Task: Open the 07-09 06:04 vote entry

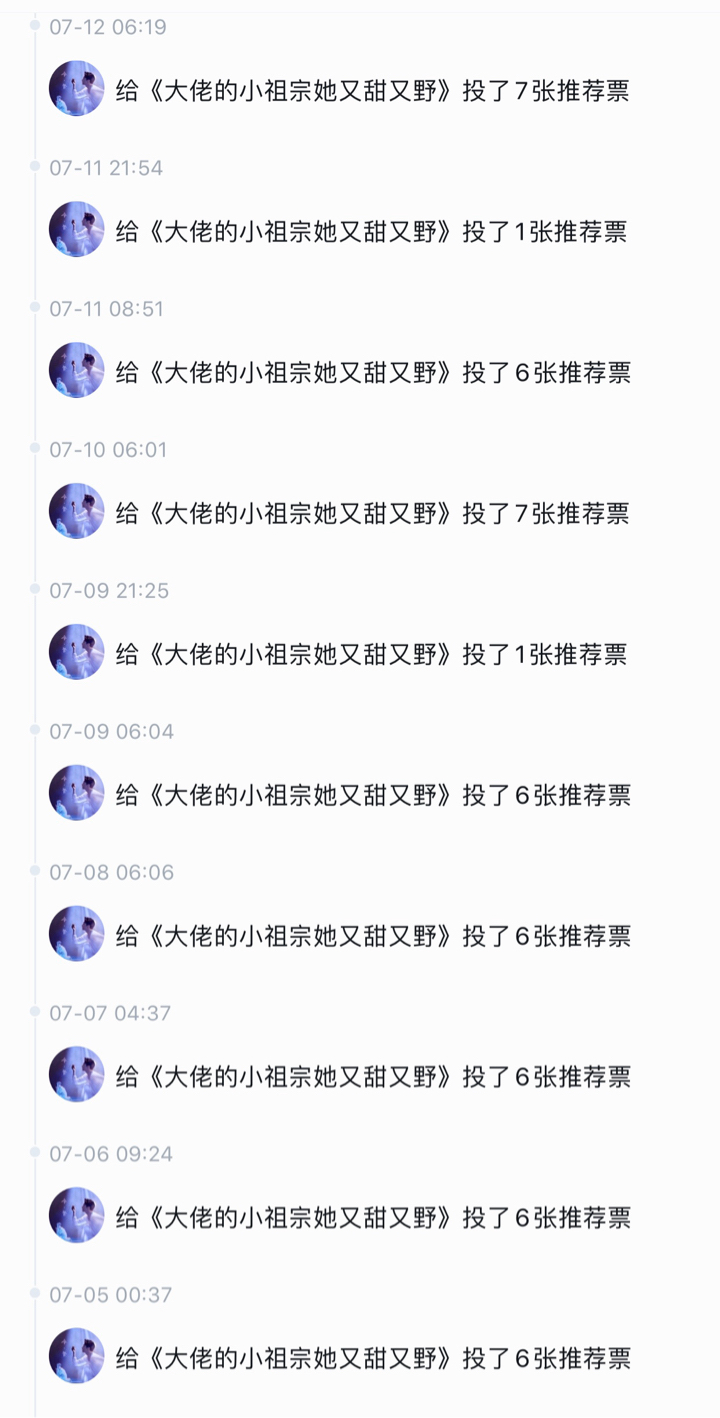Action: pos(372,796)
